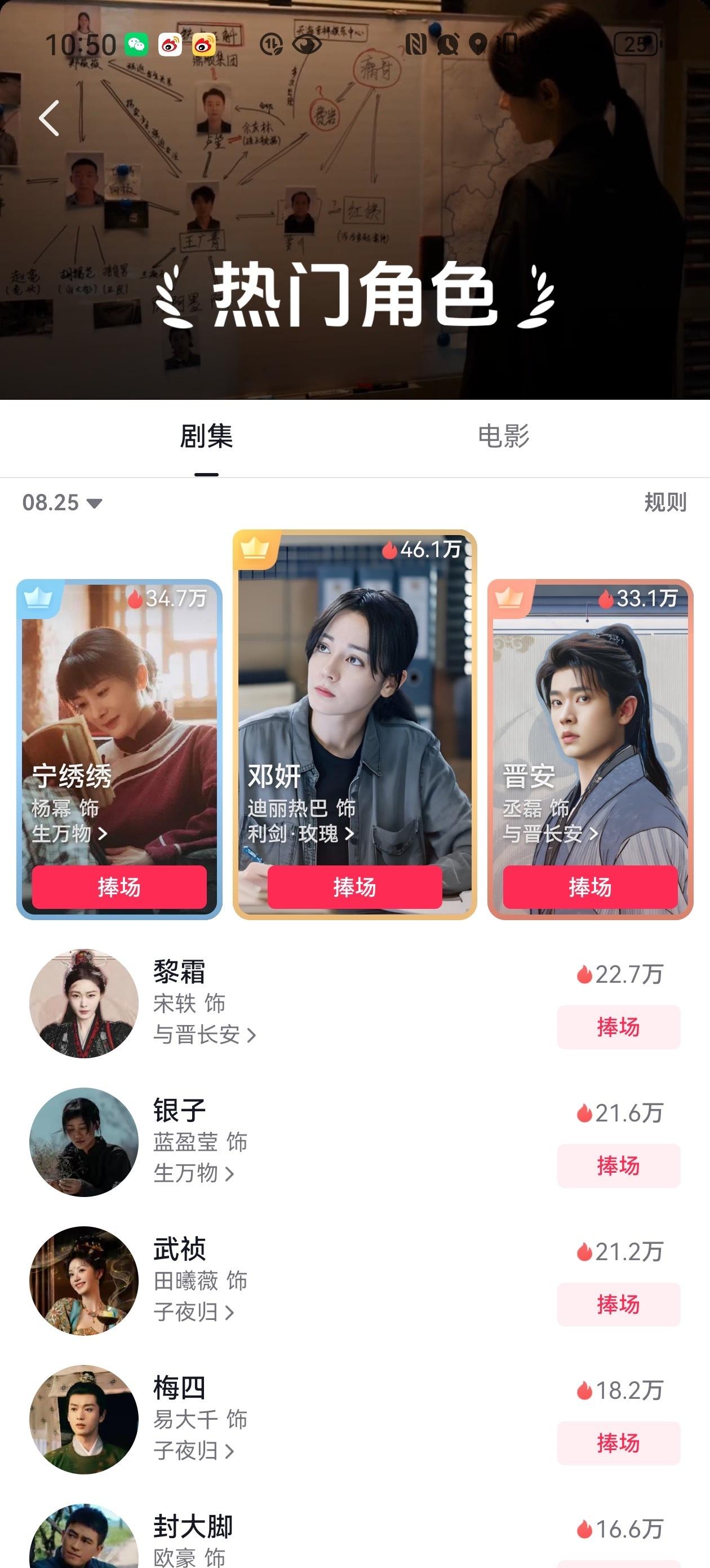View the 规则 rules page
Screen dimensions: 710x1568
coord(665,503)
